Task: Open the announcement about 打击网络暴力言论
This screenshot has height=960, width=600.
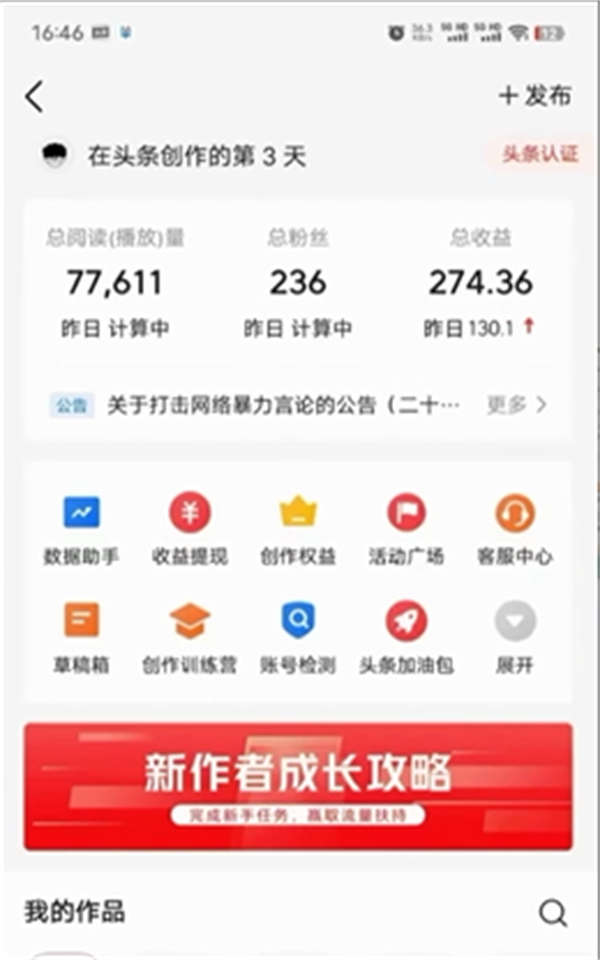Action: click(x=283, y=405)
